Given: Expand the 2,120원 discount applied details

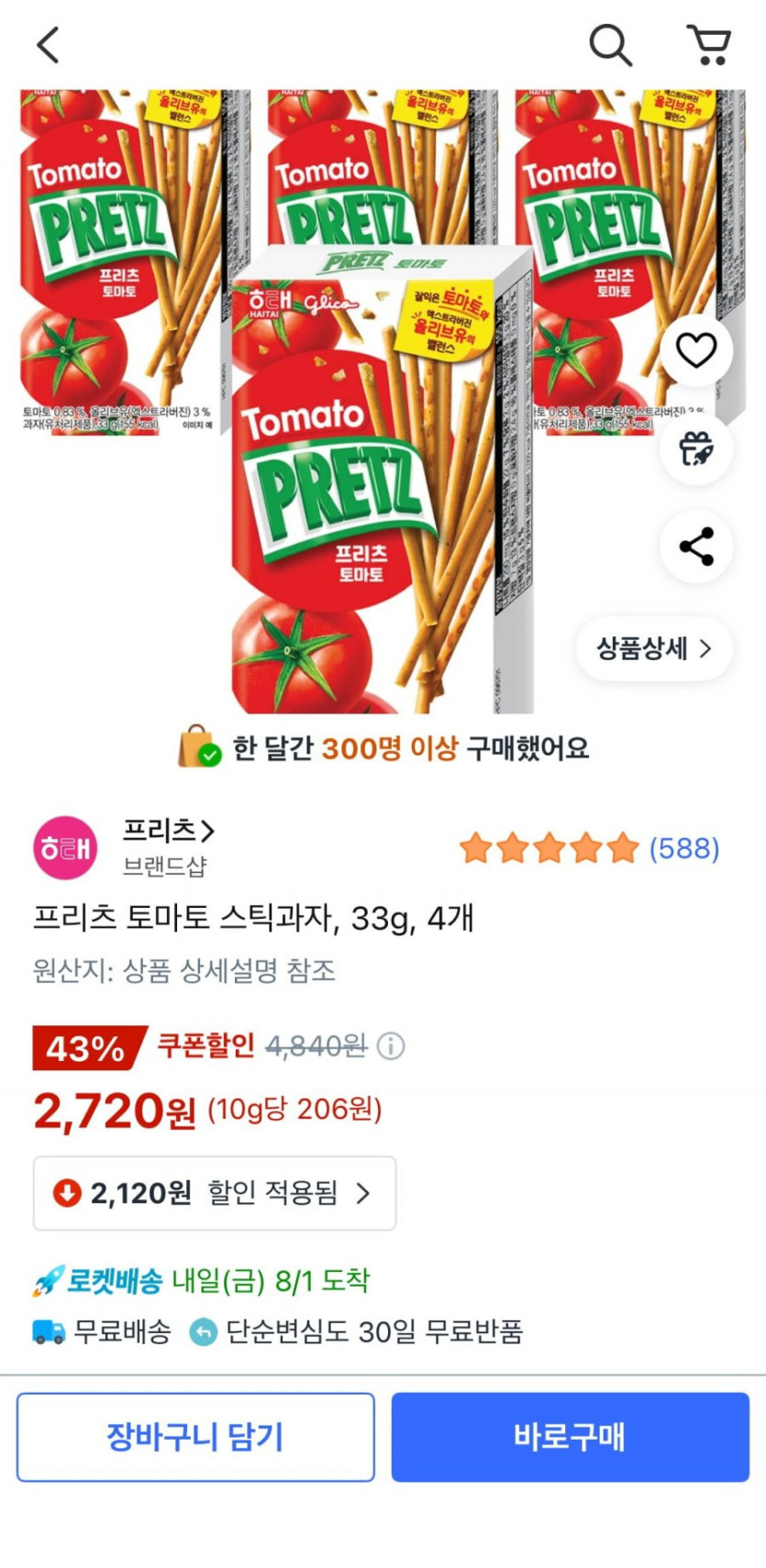Looking at the screenshot, I should click(x=215, y=1193).
